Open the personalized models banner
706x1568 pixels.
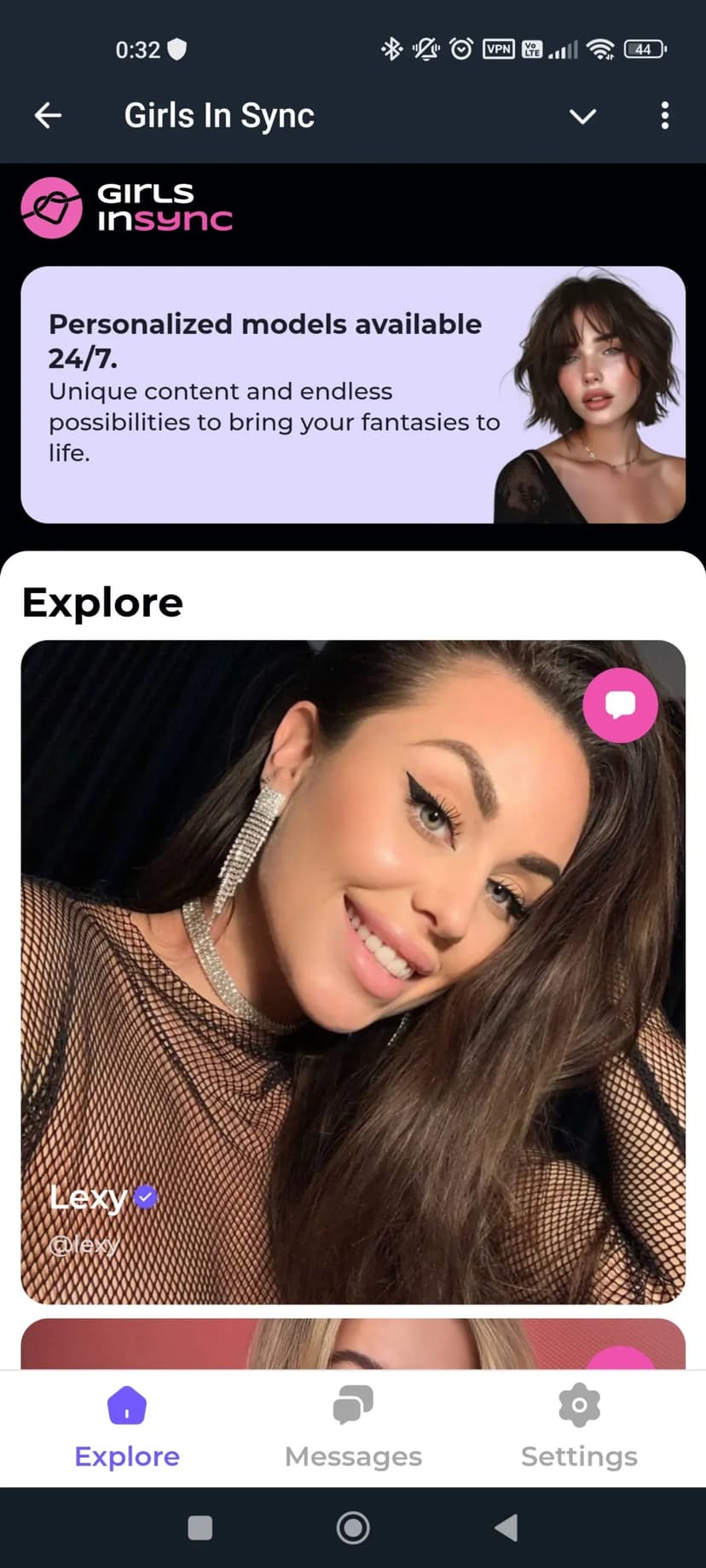[353, 395]
